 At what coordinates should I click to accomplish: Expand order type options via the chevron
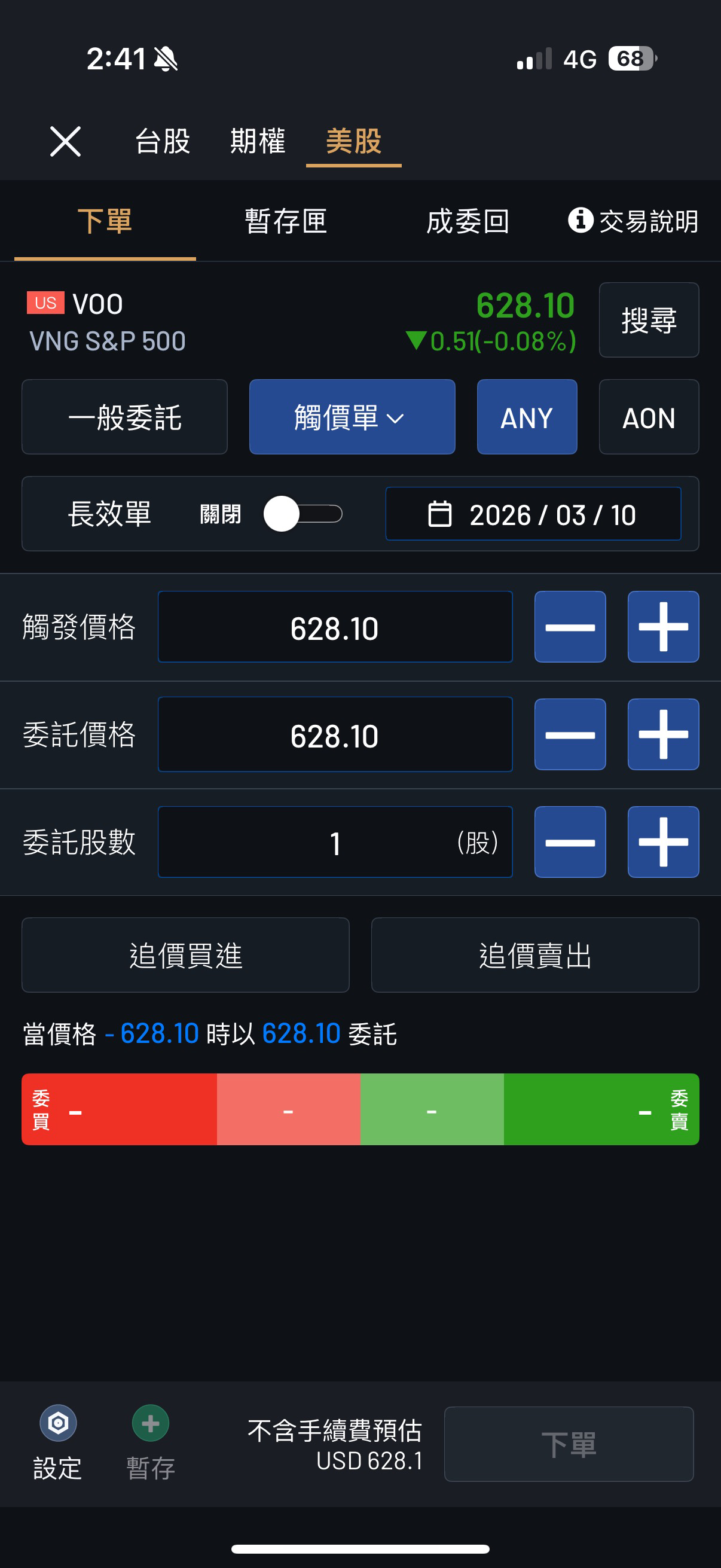pyautogui.click(x=396, y=419)
